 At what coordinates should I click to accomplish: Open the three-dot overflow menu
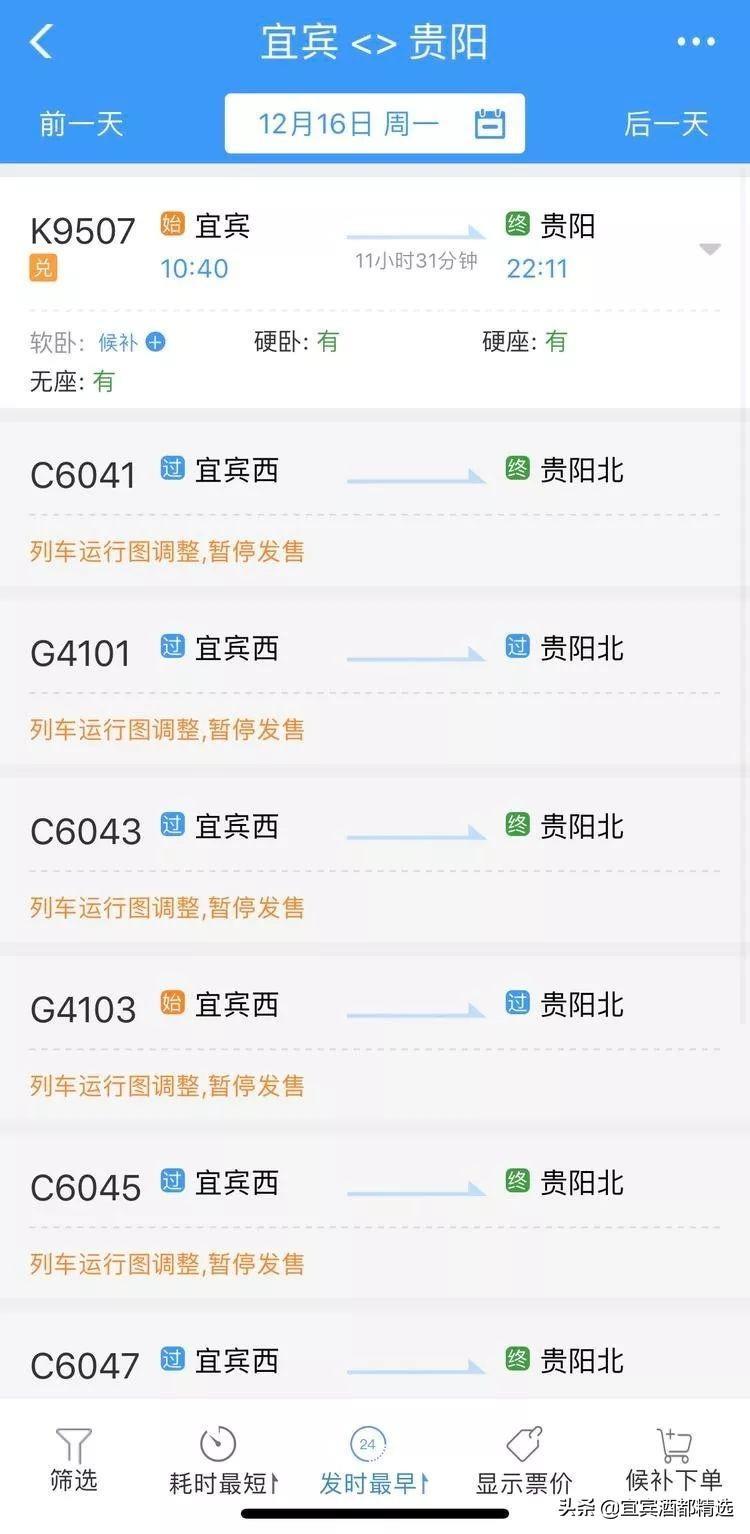point(696,42)
